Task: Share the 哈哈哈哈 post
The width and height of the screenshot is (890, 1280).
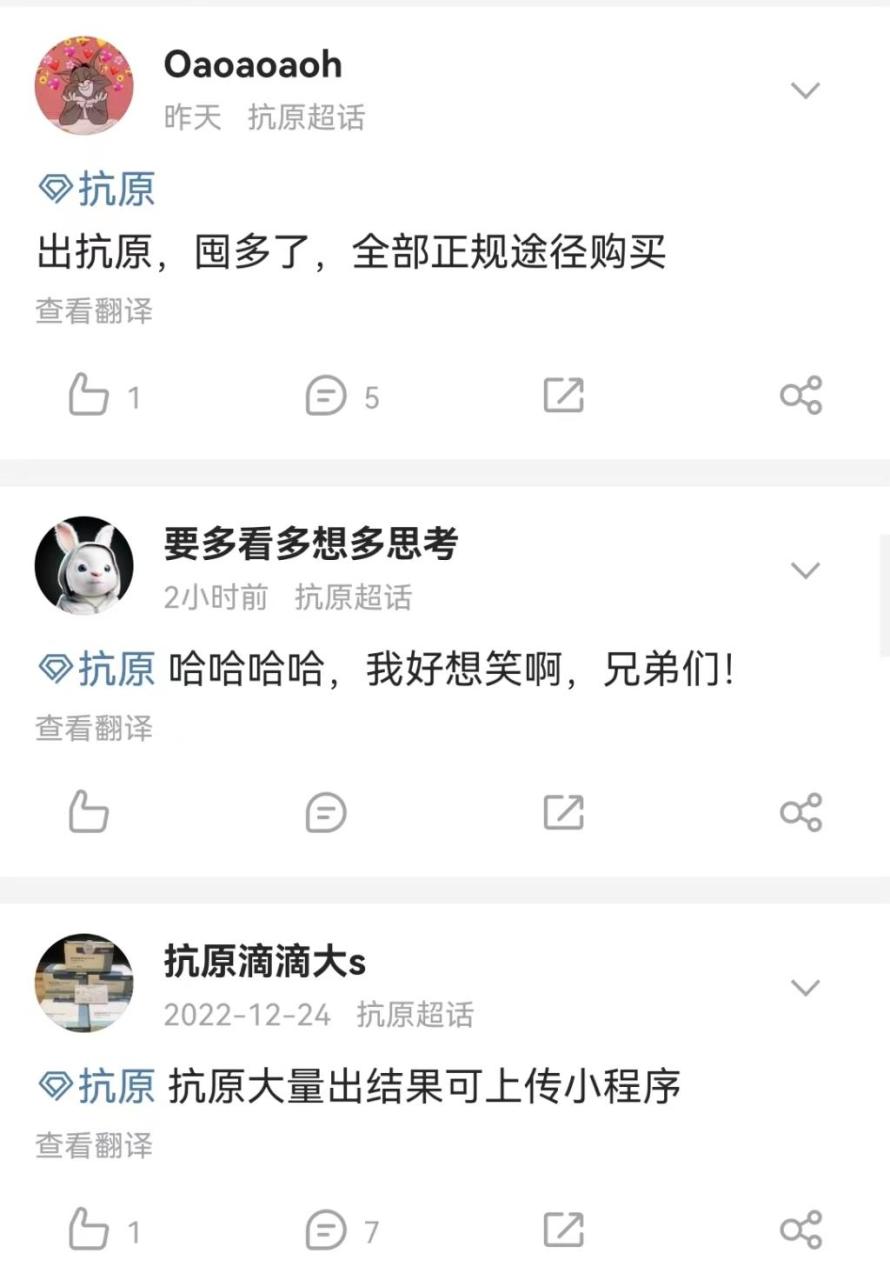Action: [801, 812]
